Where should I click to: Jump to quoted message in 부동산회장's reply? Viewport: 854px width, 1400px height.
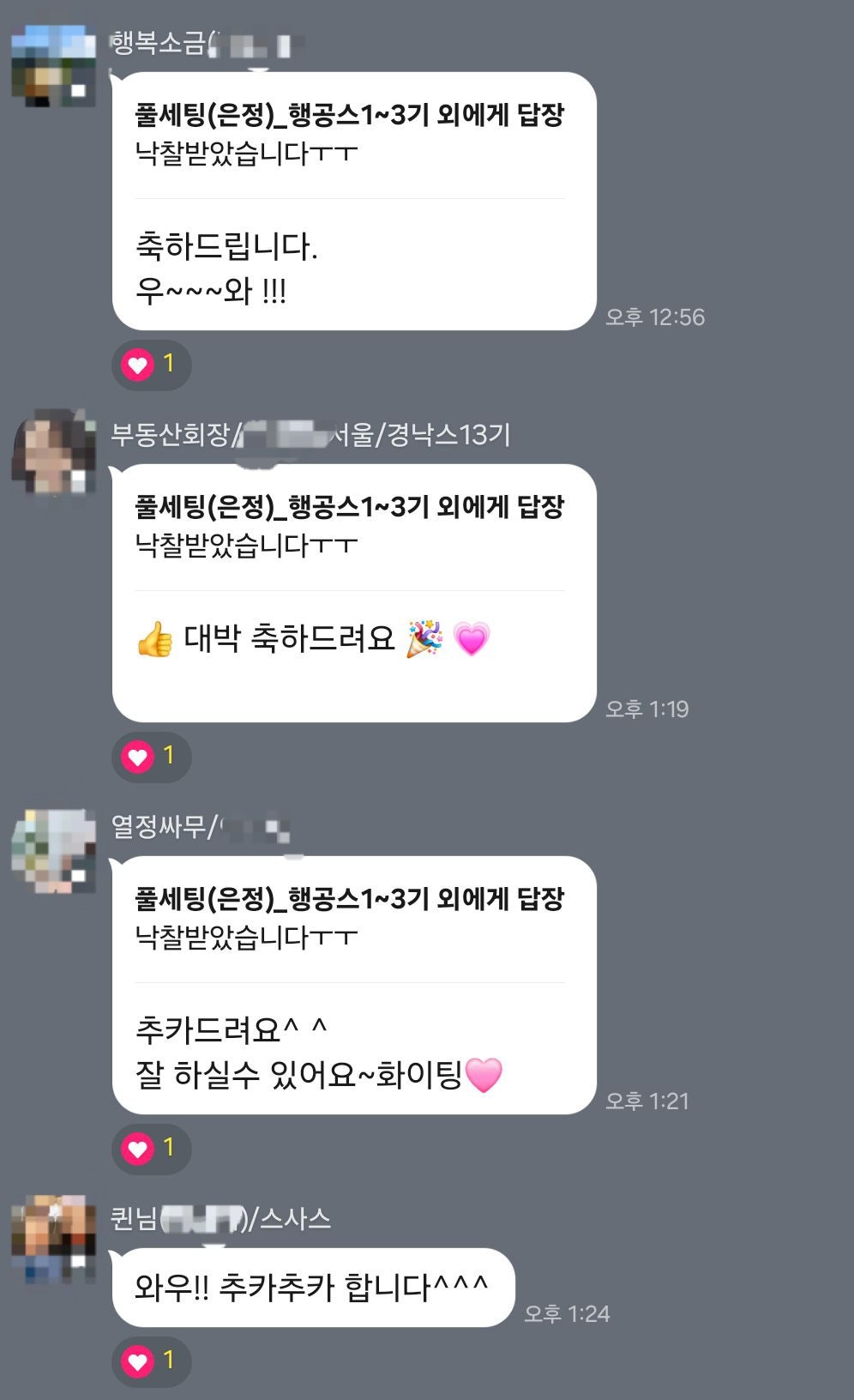tap(348, 525)
